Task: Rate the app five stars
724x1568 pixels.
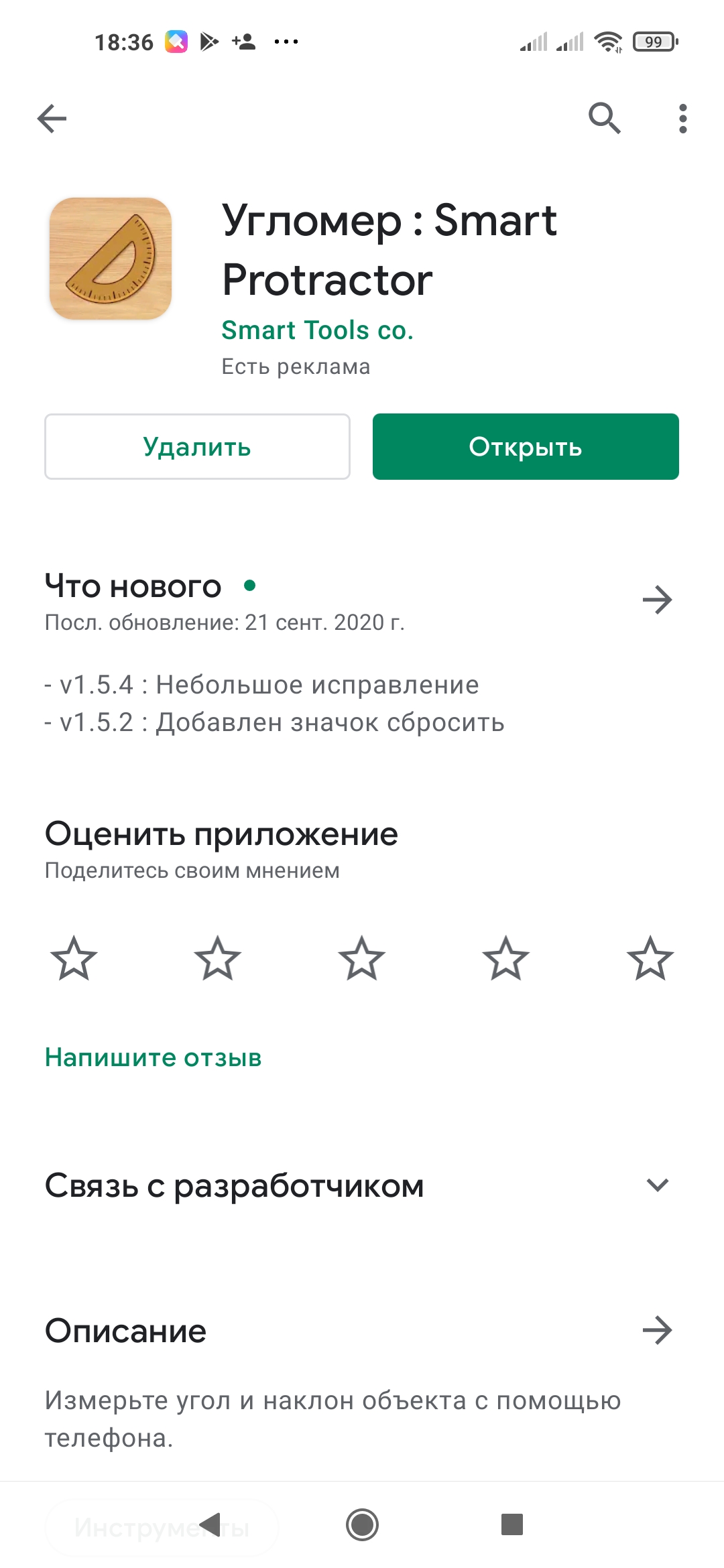Action: coord(650,958)
